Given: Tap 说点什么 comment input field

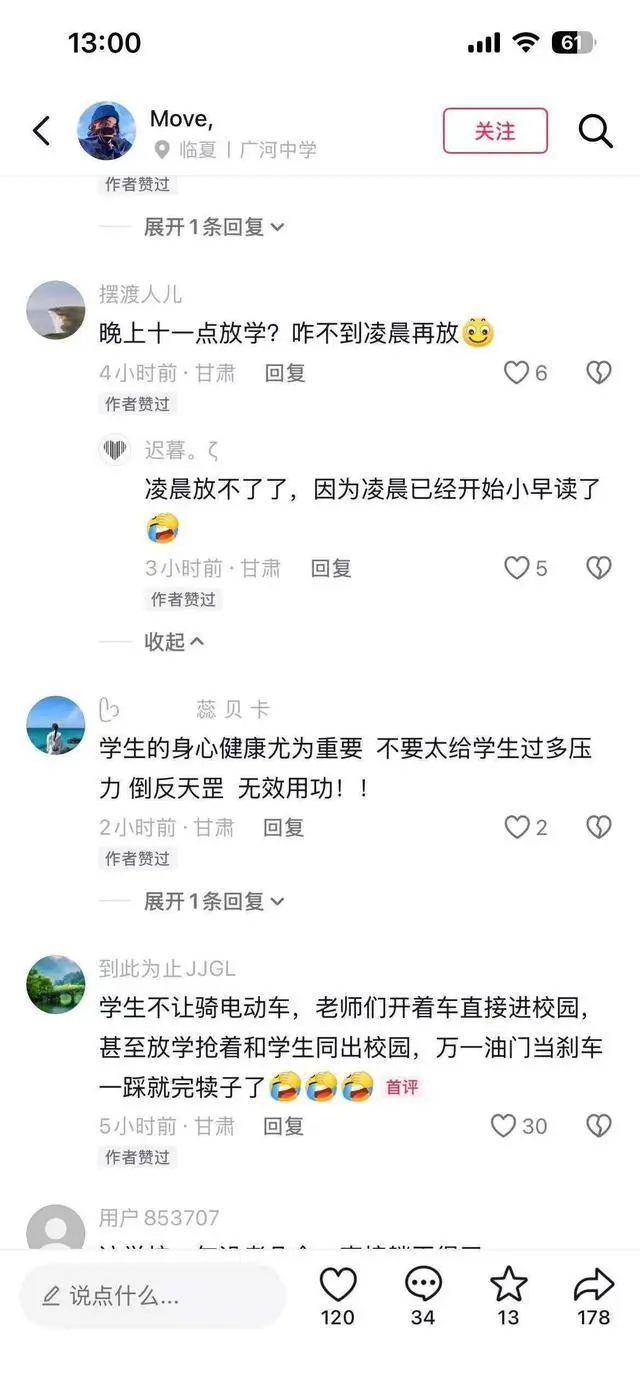Looking at the screenshot, I should pyautogui.click(x=152, y=1296).
